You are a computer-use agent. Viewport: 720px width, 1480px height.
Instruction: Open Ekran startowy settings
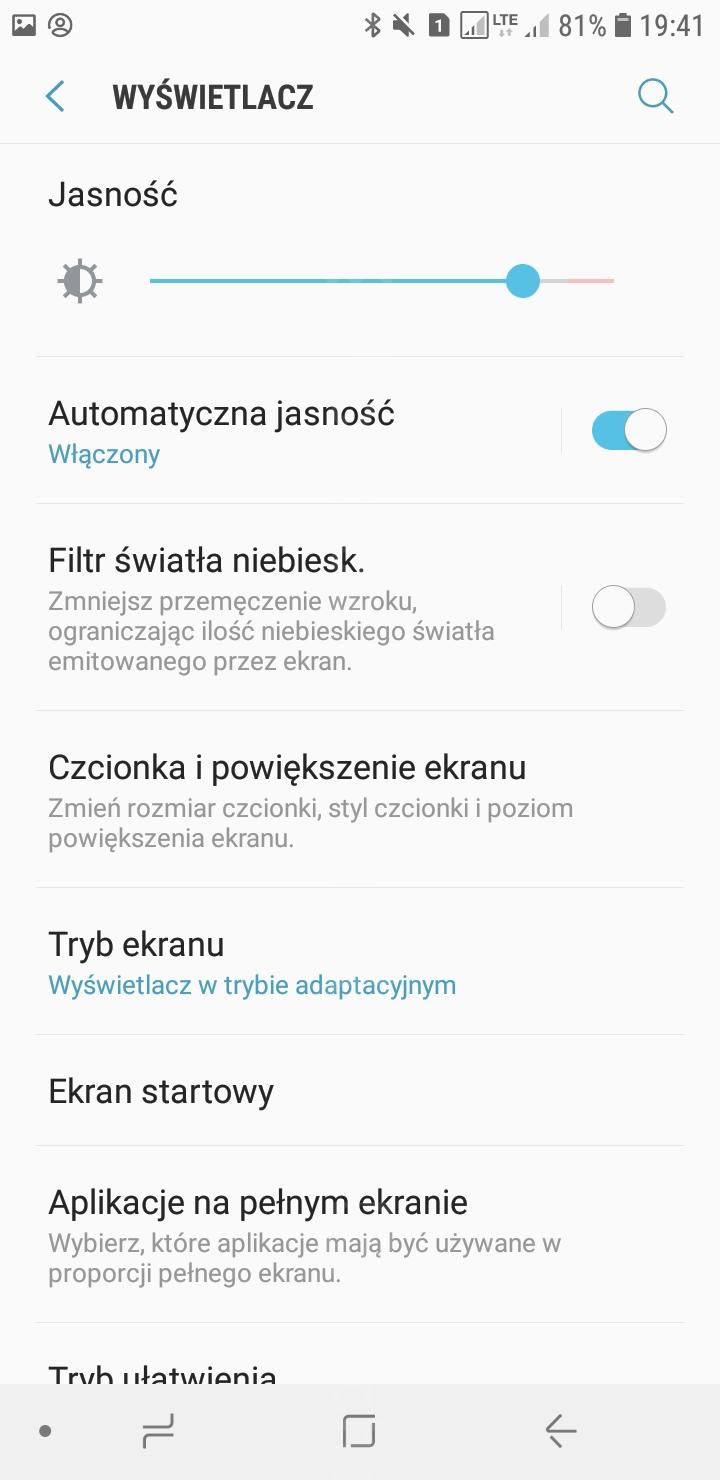click(360, 1091)
